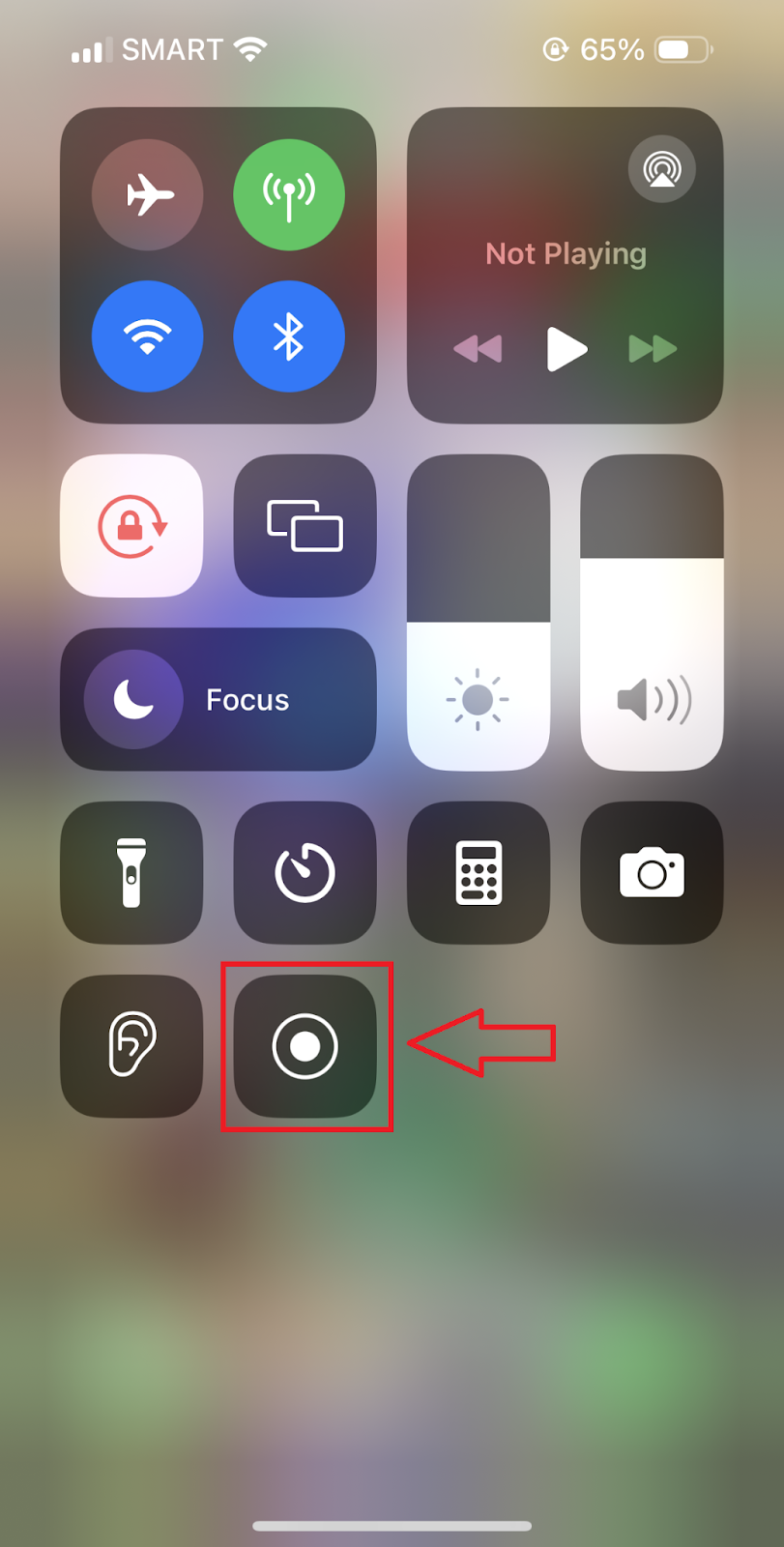Open Screen Mirroring
This screenshot has width=784, height=1547.
305,526
